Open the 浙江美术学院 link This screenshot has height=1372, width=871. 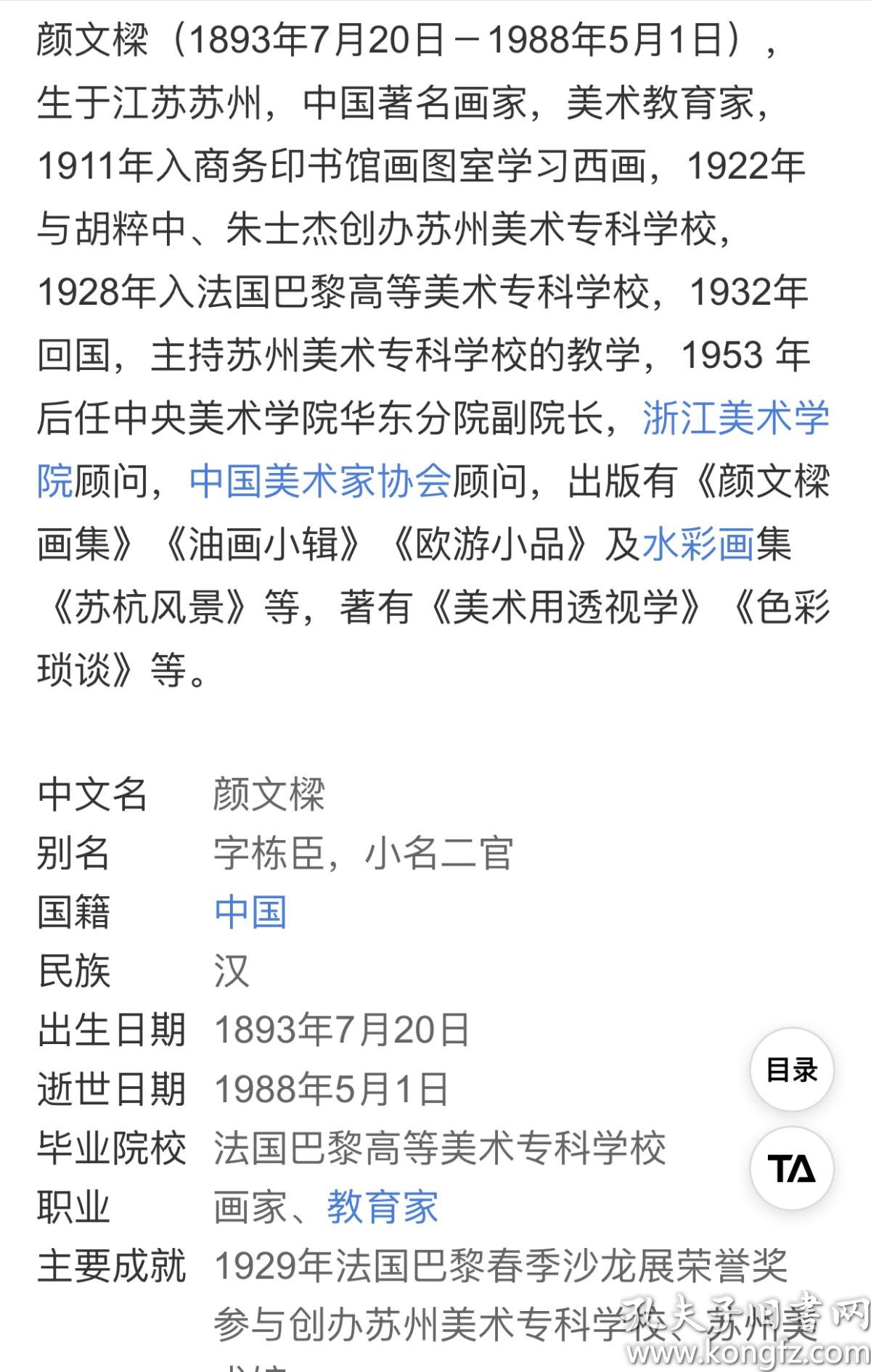[x=735, y=419]
